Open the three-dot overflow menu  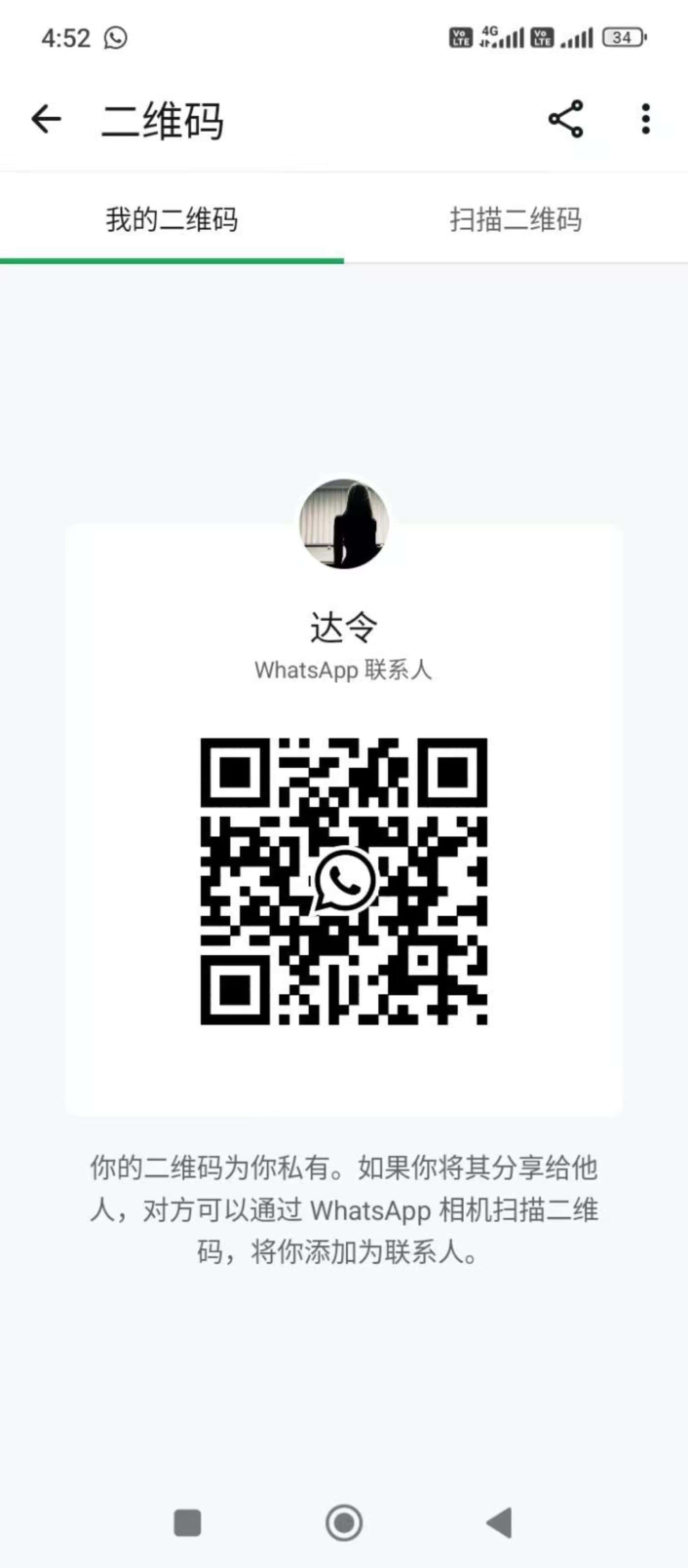[x=645, y=118]
